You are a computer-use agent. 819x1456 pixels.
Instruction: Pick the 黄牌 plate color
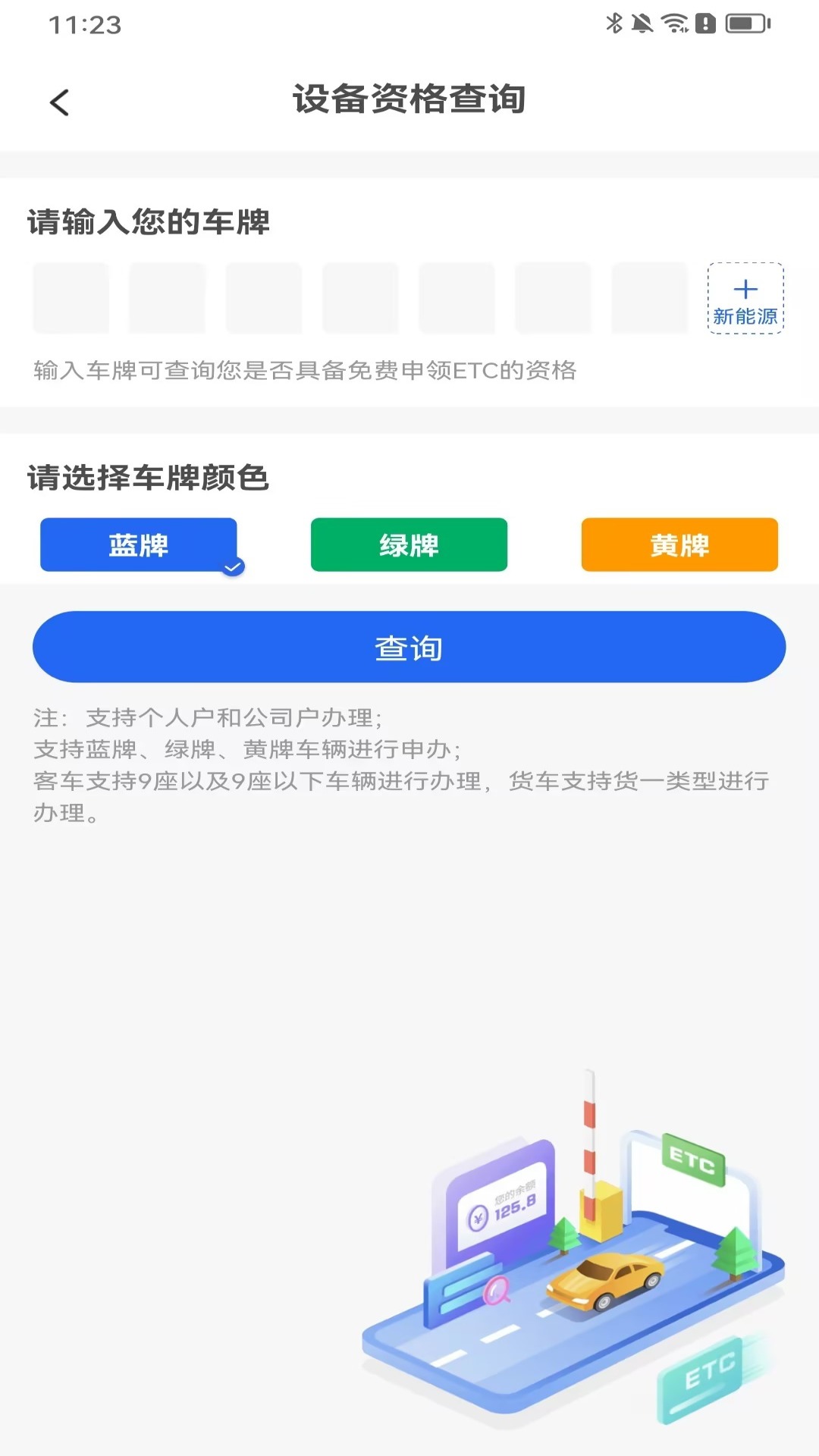coord(679,544)
